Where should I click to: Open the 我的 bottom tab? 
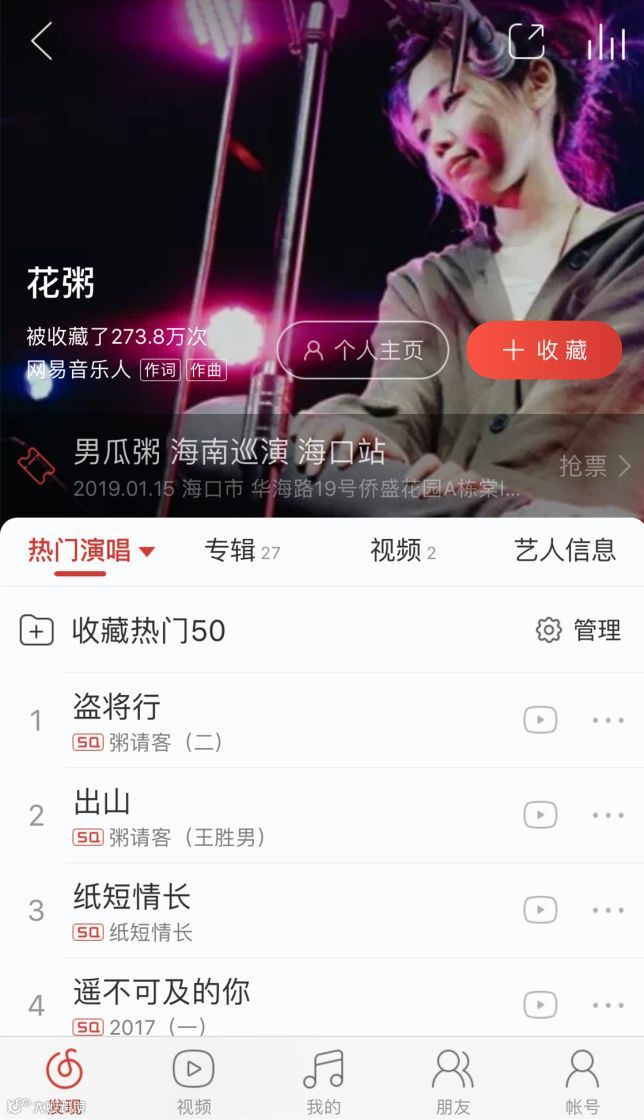(323, 1080)
